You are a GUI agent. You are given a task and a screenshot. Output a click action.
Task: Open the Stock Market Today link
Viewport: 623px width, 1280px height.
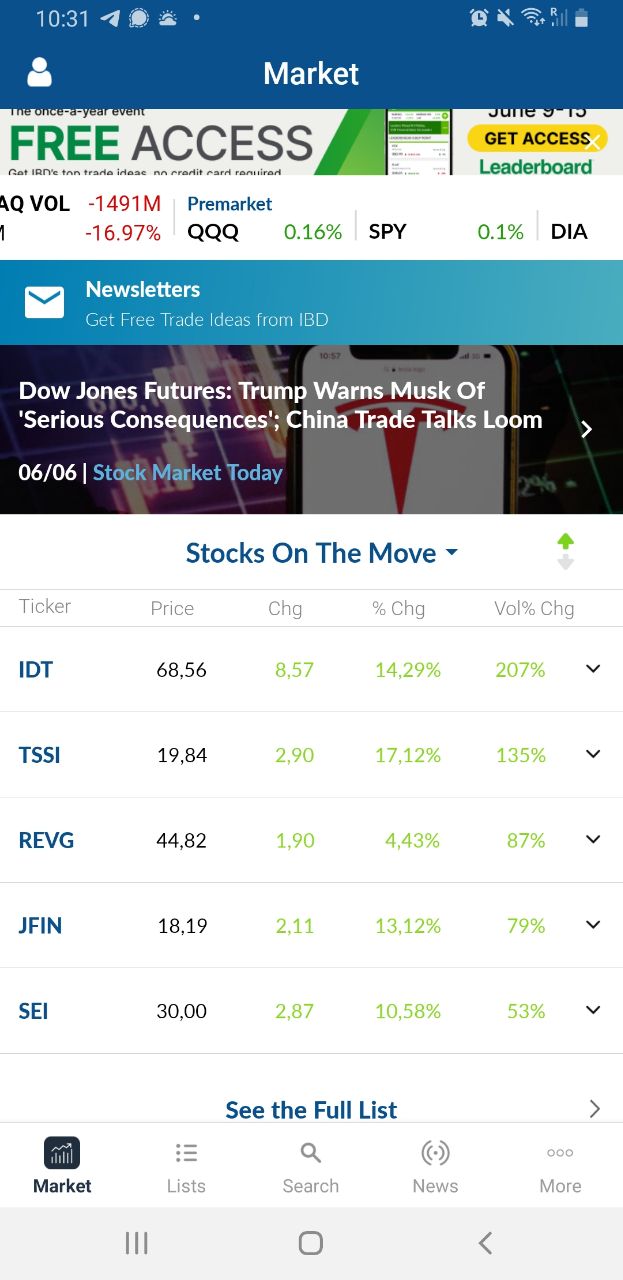tap(188, 472)
